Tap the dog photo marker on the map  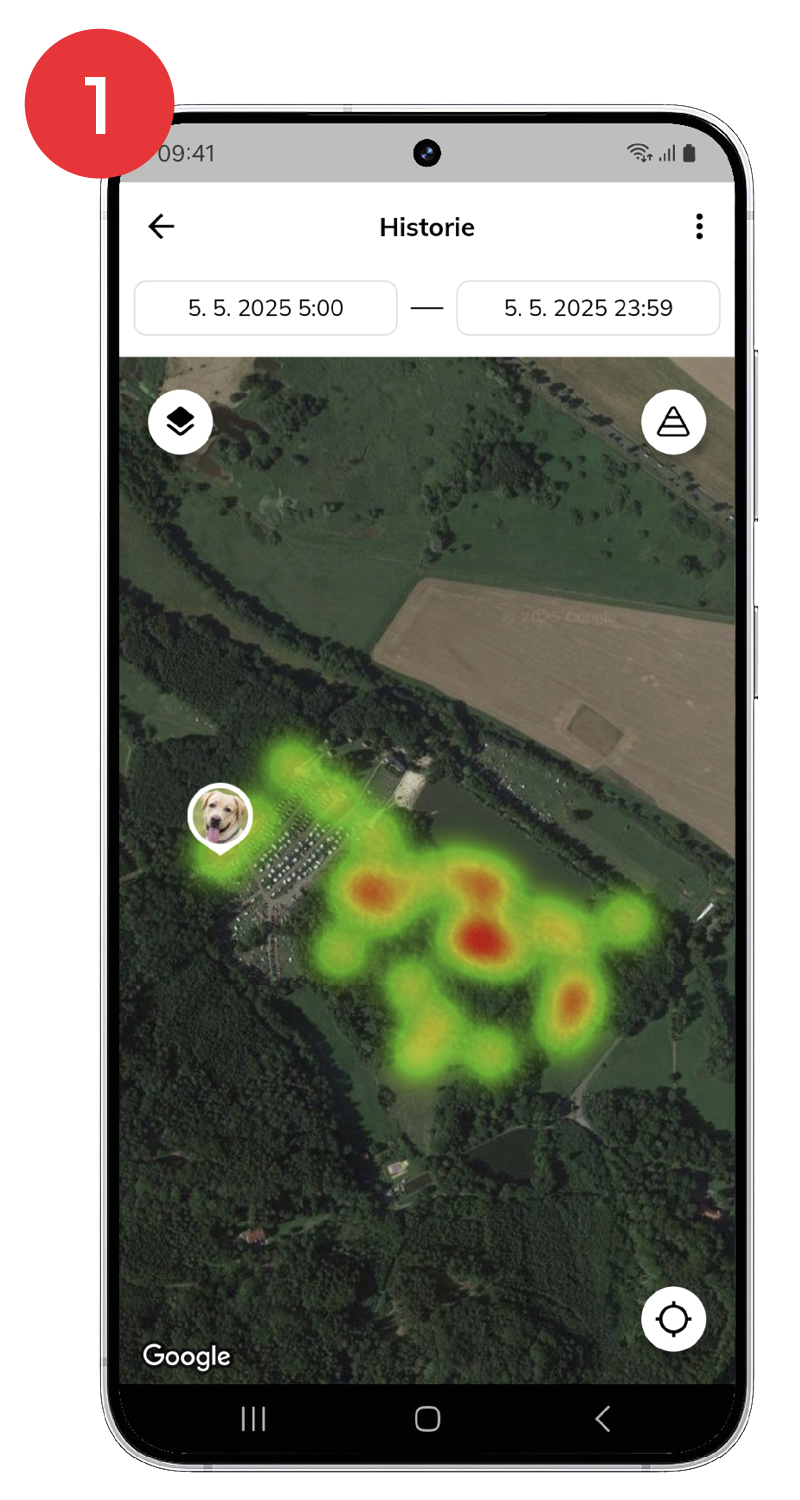tap(220, 817)
